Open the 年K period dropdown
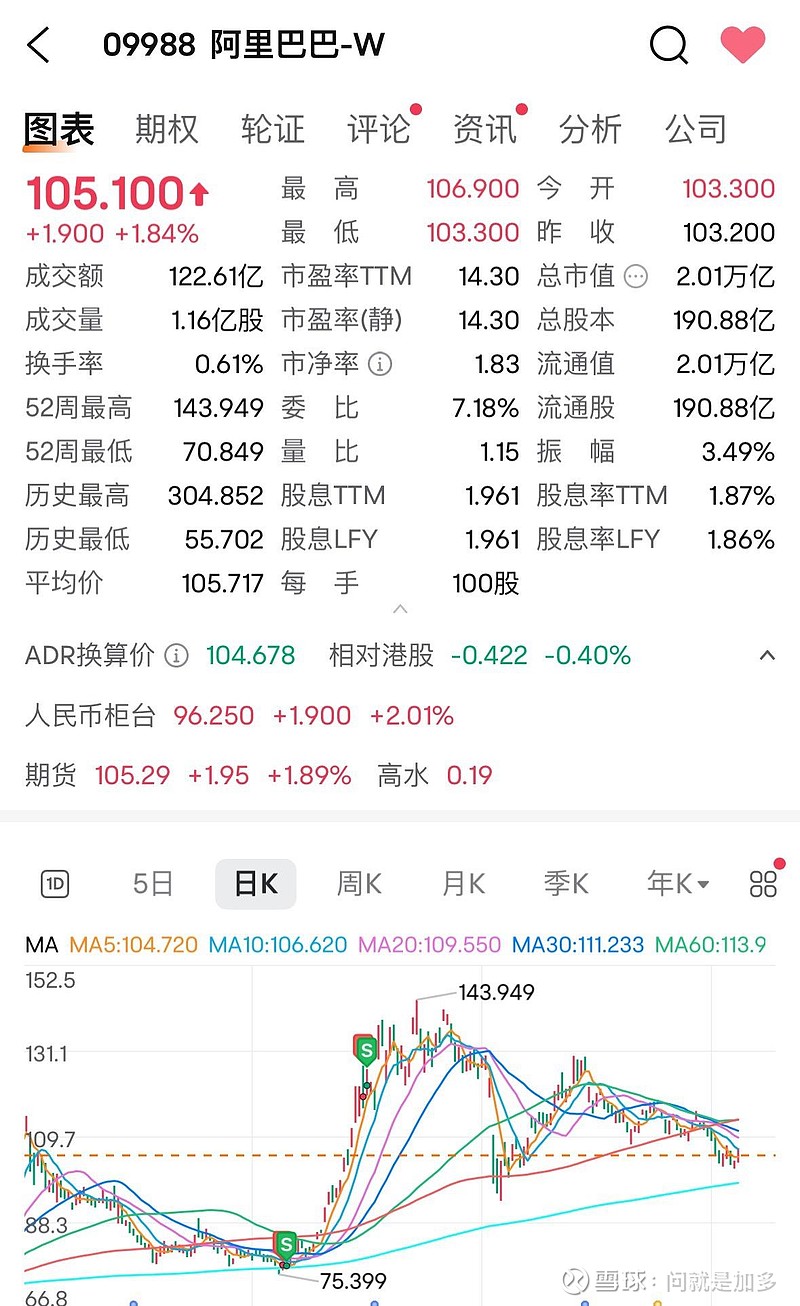The height and width of the screenshot is (1306, 800). click(676, 884)
